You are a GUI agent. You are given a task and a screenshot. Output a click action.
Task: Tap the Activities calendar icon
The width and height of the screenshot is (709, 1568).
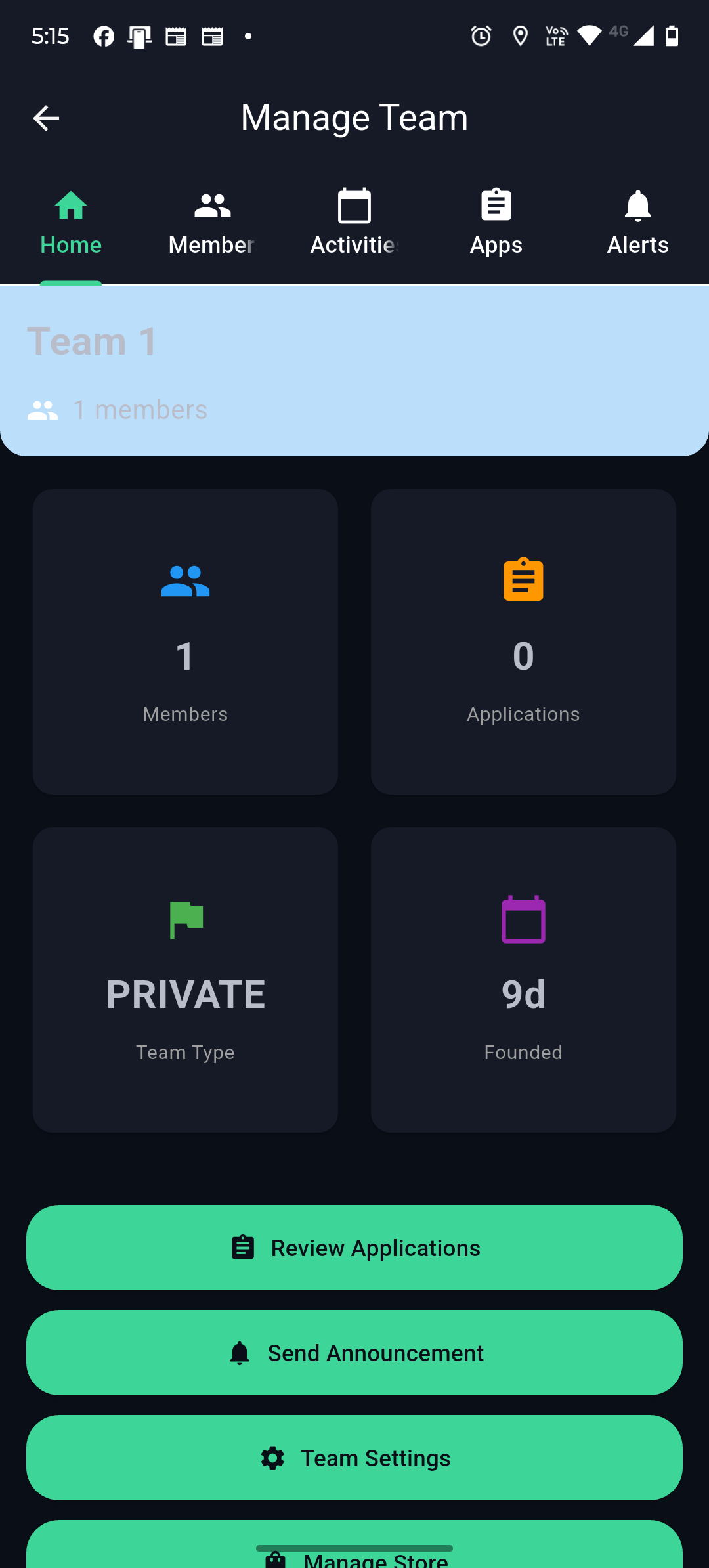pyautogui.click(x=354, y=205)
